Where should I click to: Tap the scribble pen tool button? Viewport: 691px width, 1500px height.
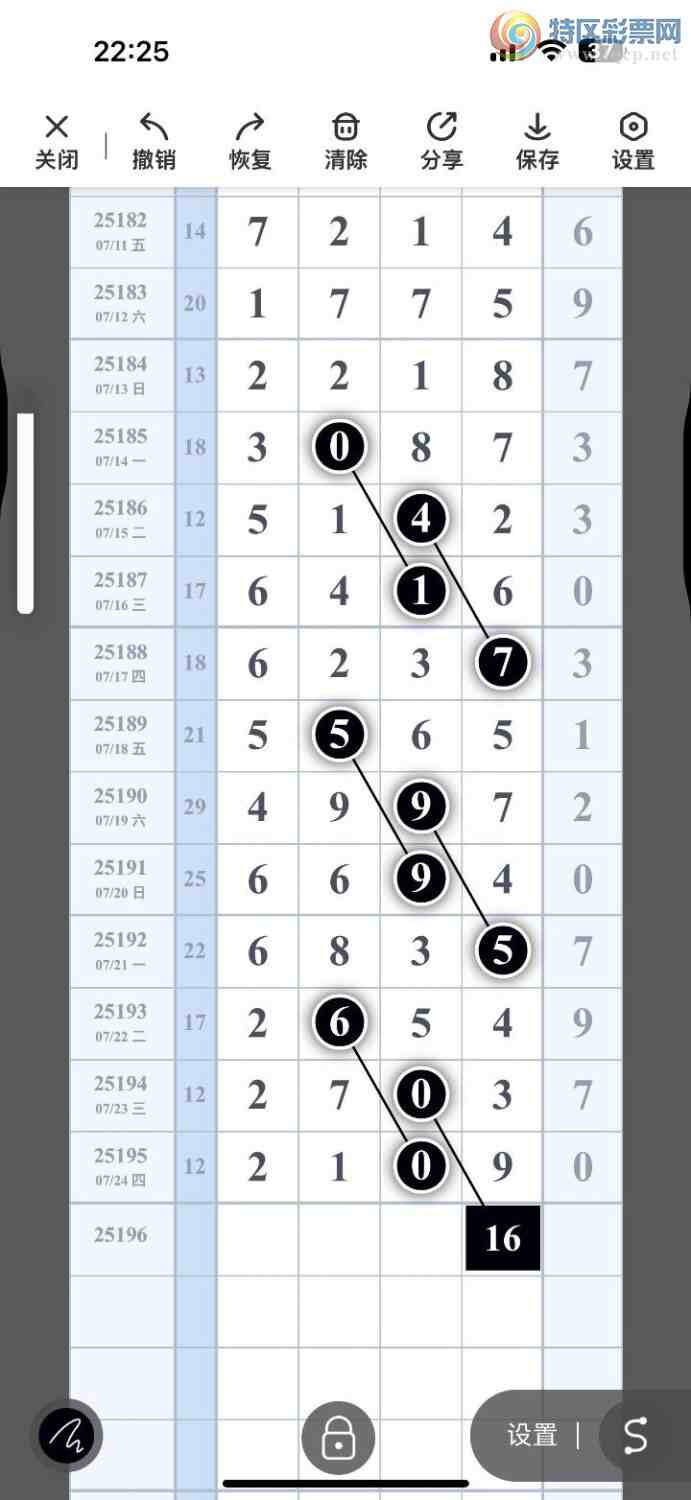point(67,1437)
